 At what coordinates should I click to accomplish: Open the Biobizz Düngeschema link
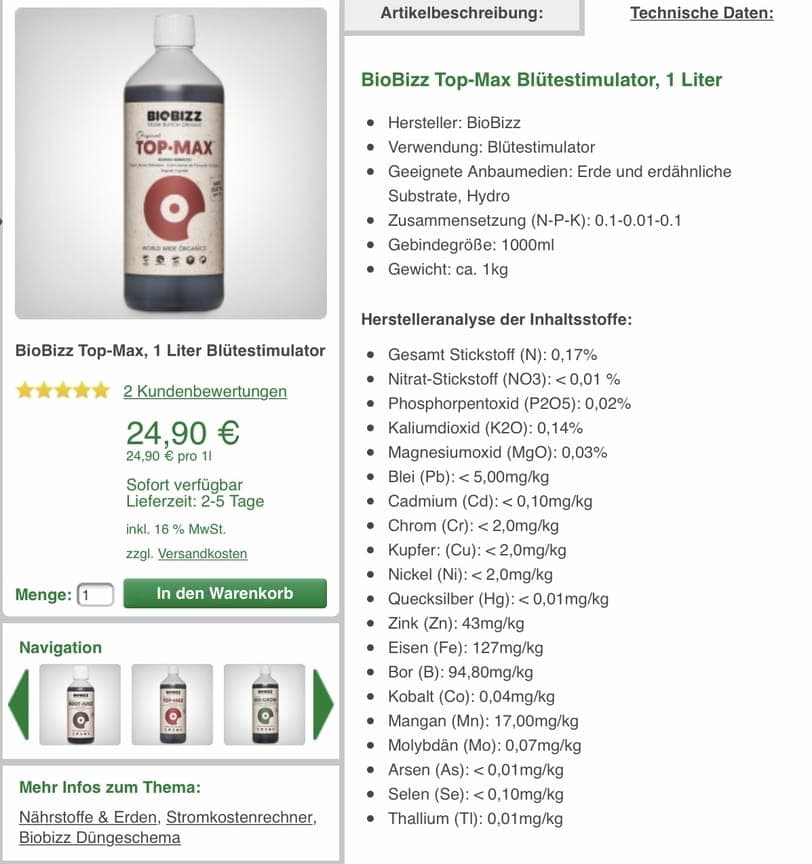pos(100,839)
